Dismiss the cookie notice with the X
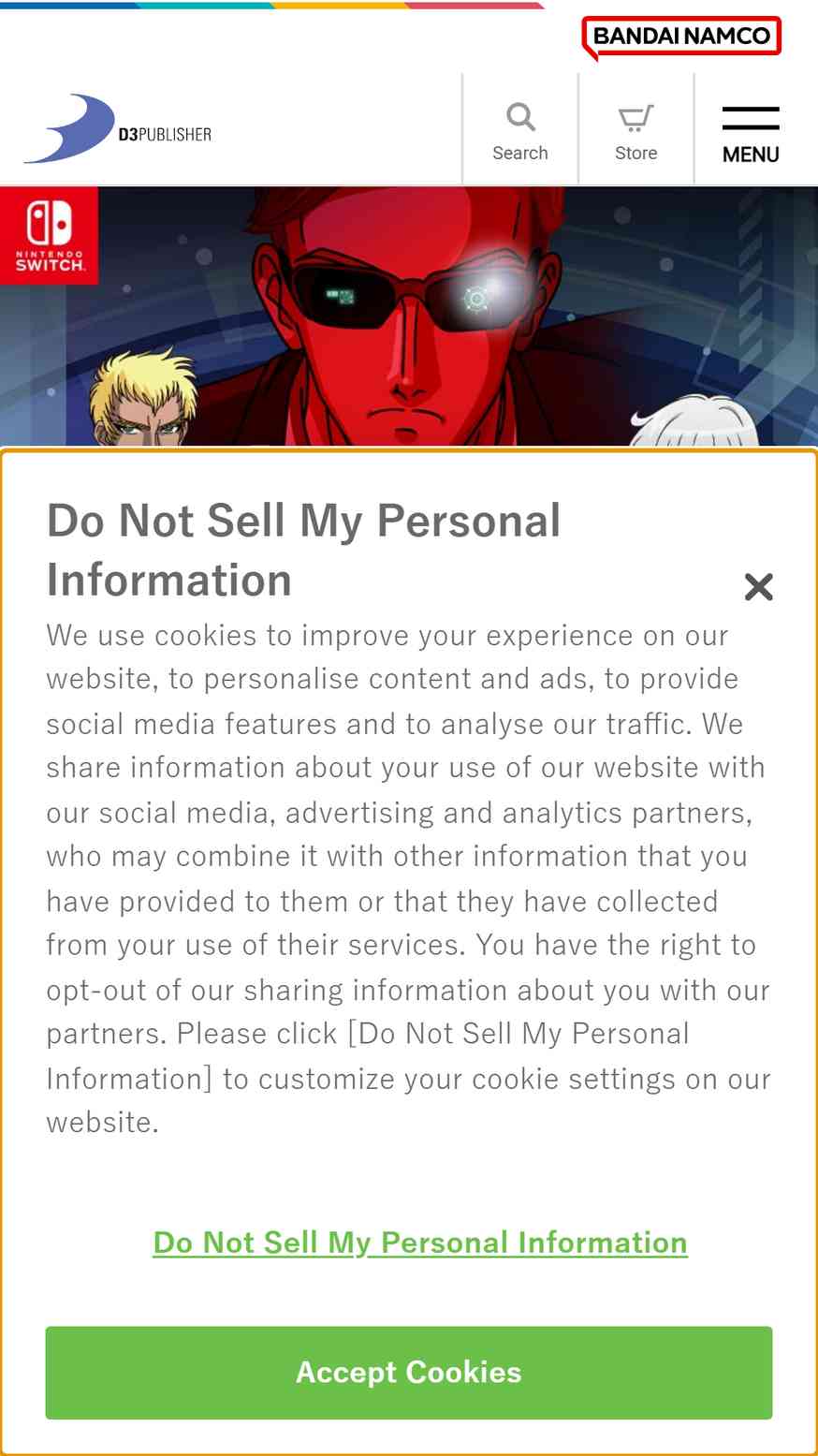Viewport: 818px width, 1456px height. [758, 587]
